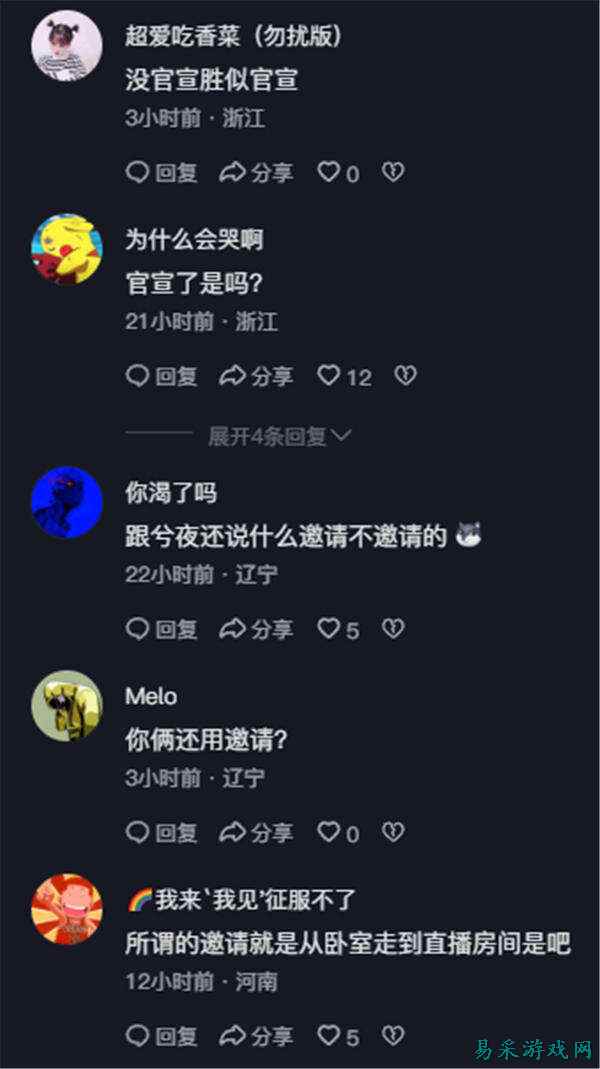The image size is (600, 1069).
Task: Like Melo's comment '你俩还用邀请?'
Action: coord(329,832)
